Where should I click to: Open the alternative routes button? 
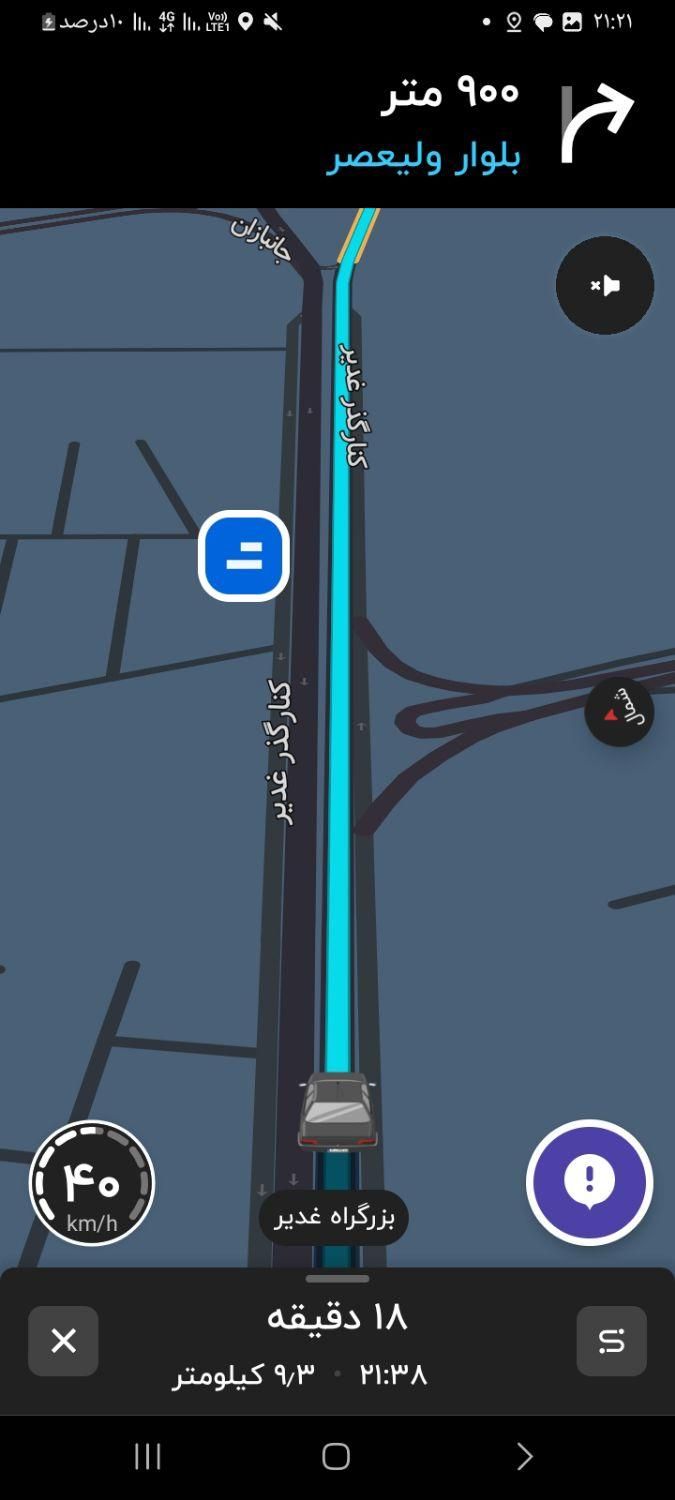(611, 1341)
